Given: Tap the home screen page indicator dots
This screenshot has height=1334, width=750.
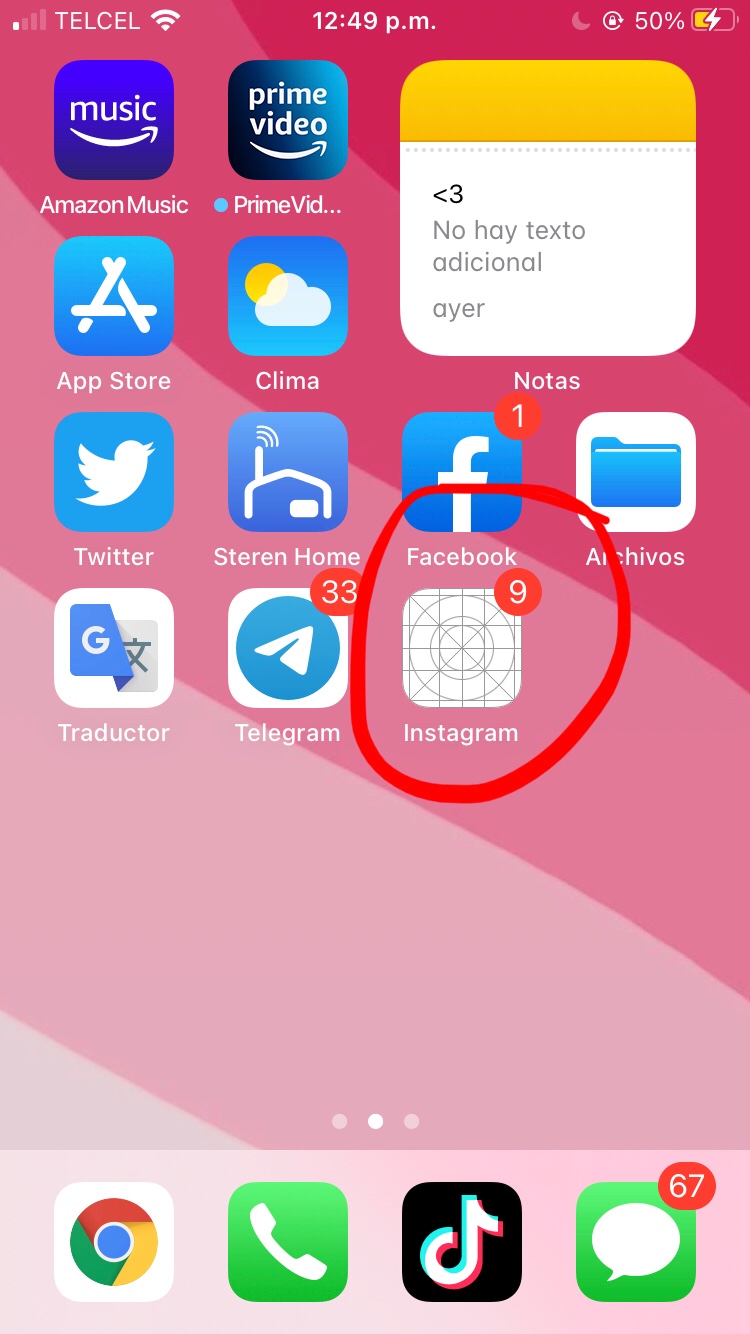Looking at the screenshot, I should [x=375, y=1122].
